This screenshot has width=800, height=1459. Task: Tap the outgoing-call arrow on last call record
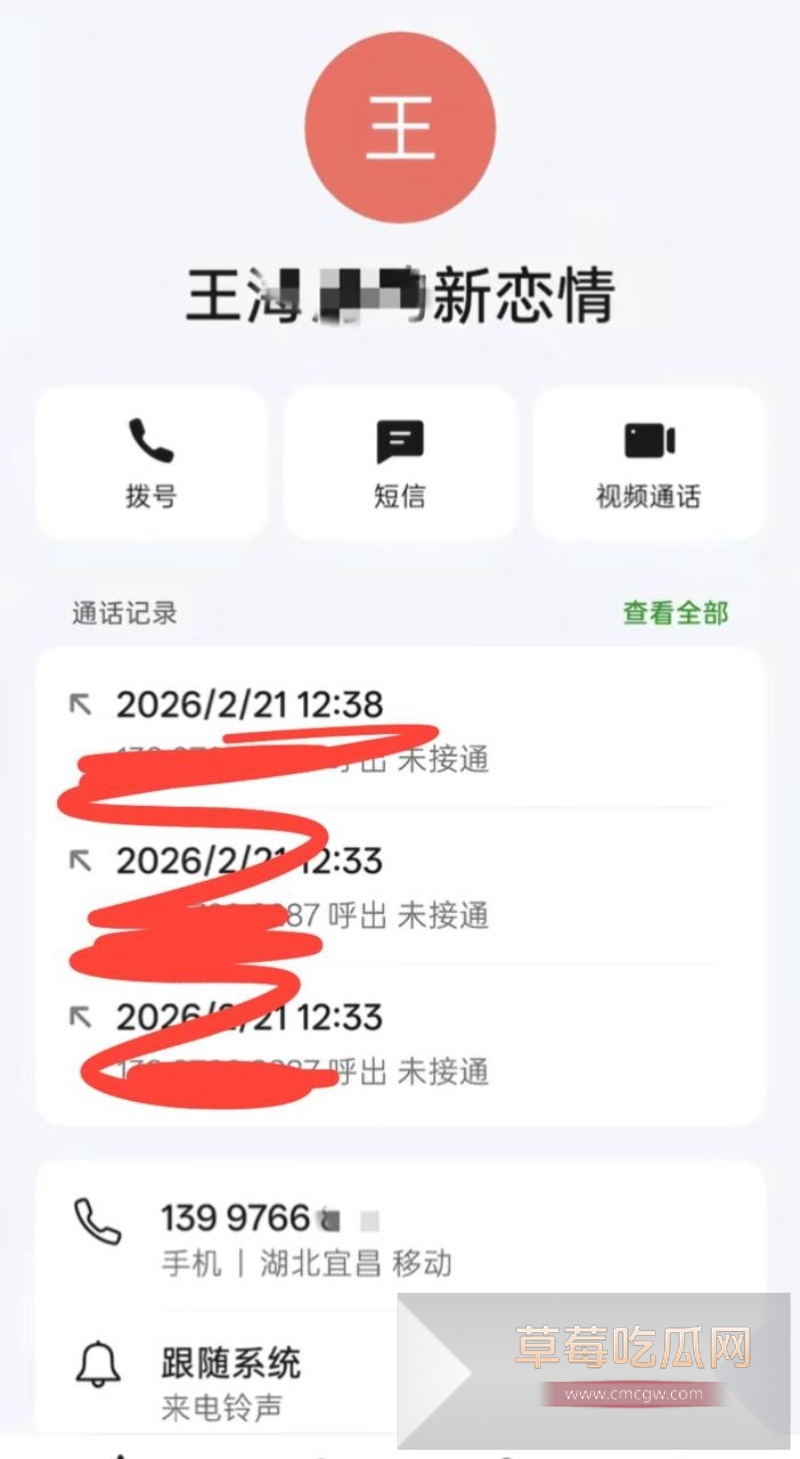coord(83,1017)
